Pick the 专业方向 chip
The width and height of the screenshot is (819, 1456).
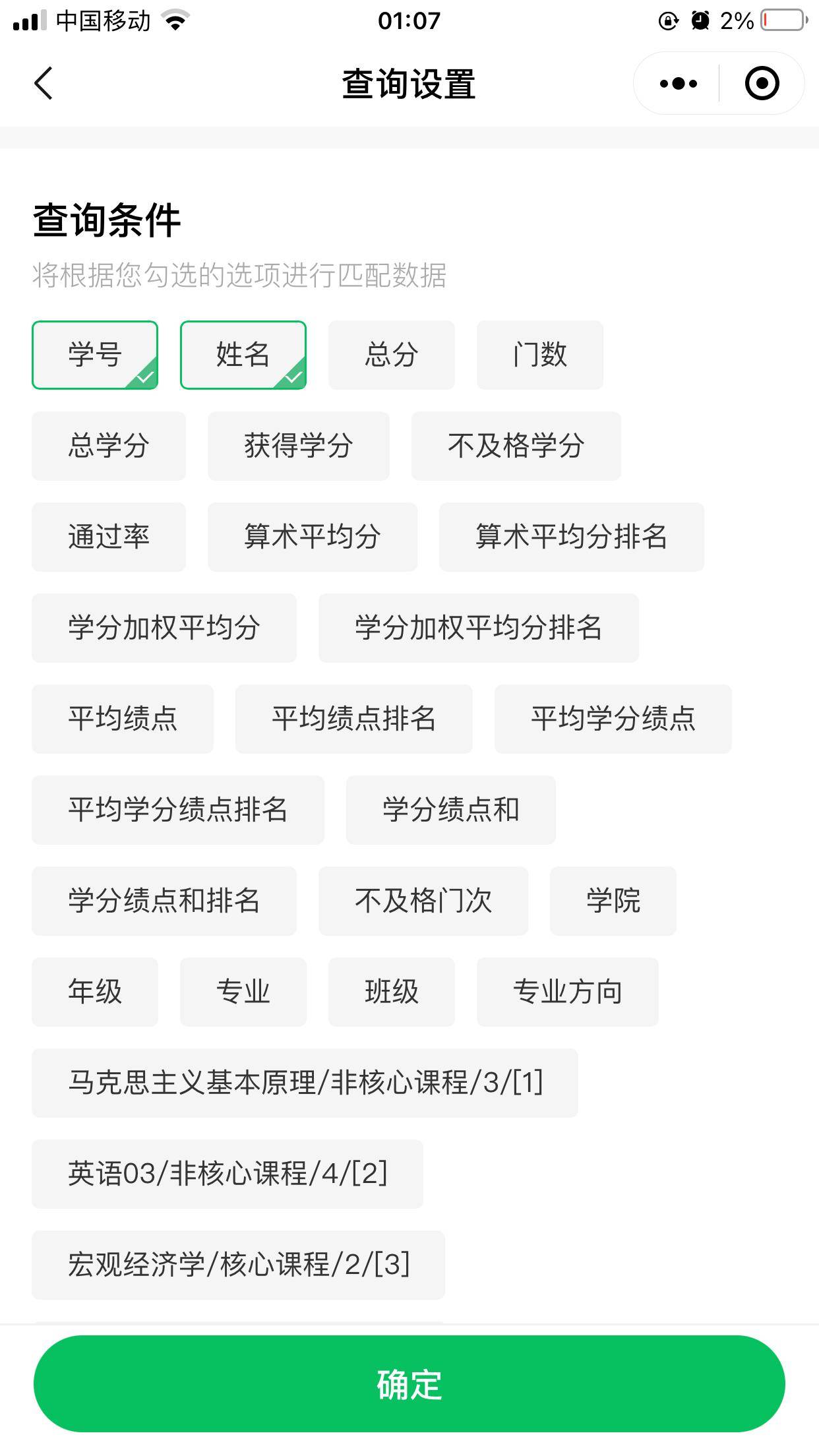click(568, 992)
